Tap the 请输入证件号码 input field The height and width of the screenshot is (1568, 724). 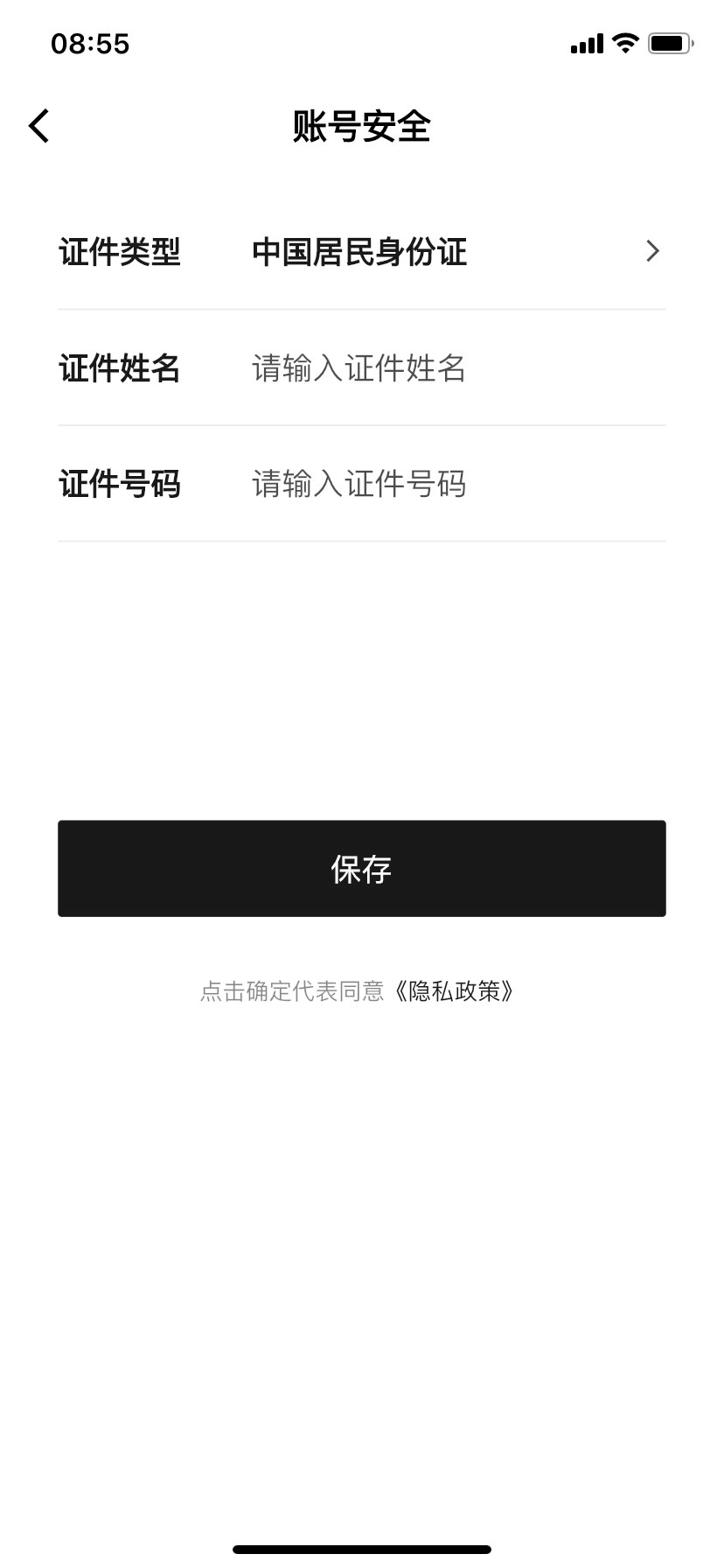pos(357,484)
